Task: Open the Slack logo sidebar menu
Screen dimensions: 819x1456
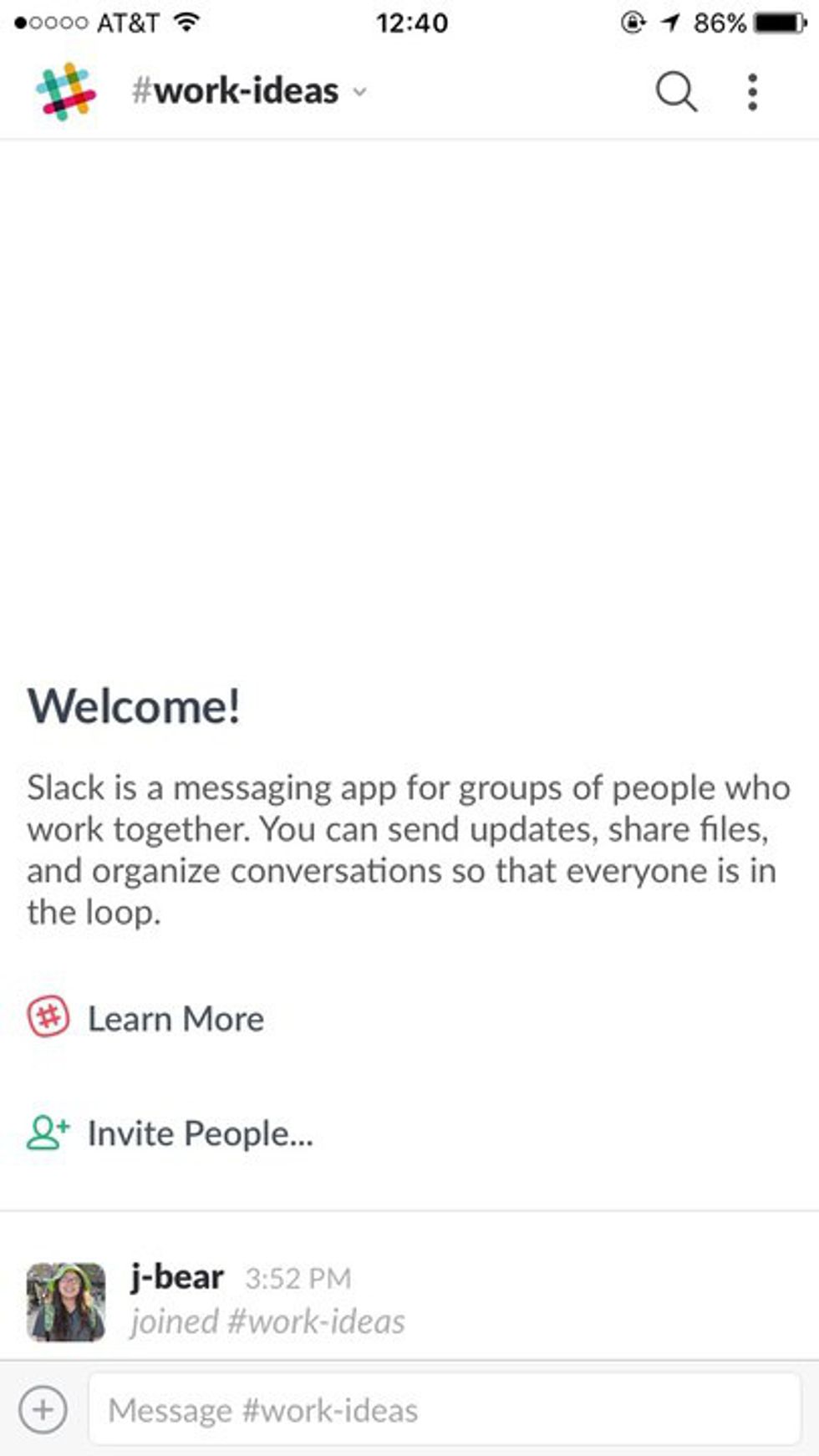Action: (x=65, y=91)
